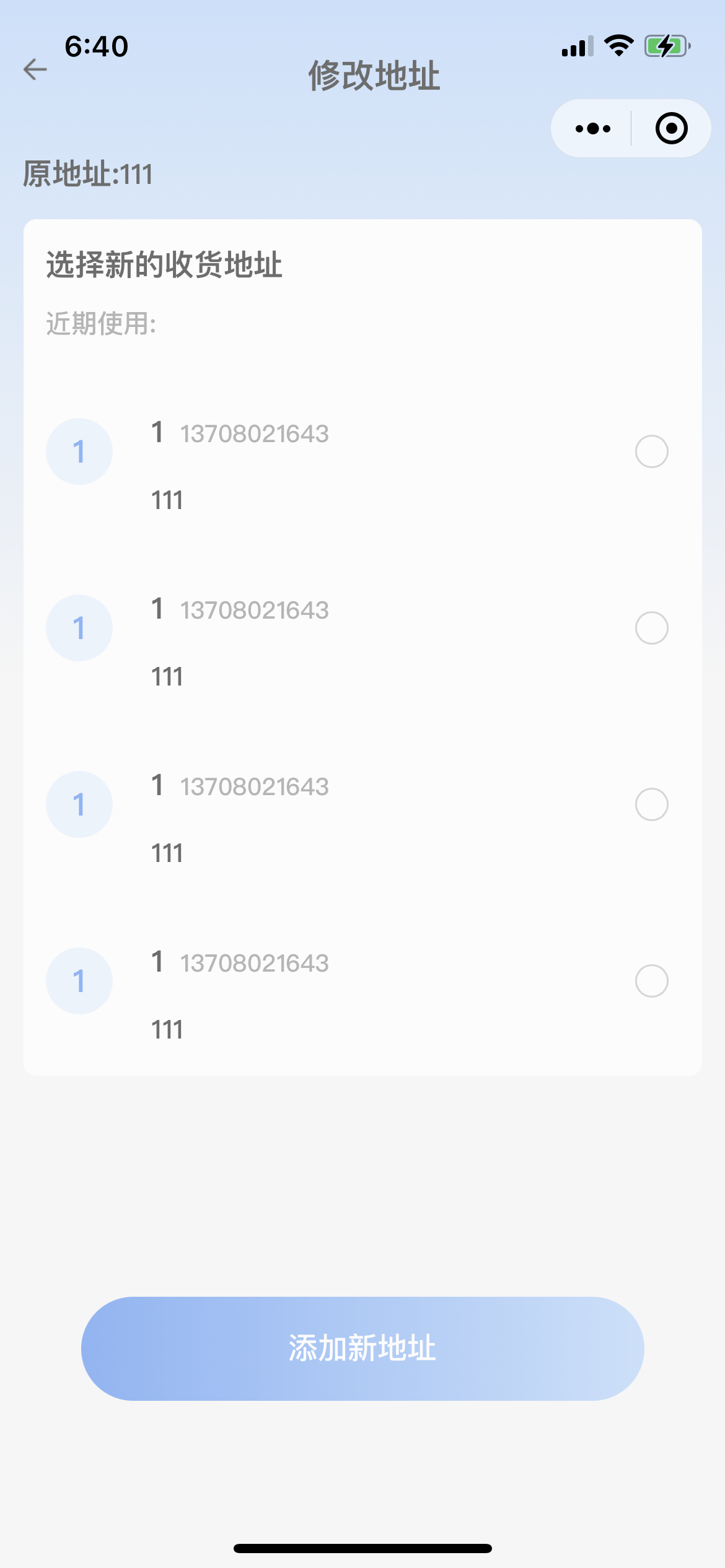Select the first address radio button
The height and width of the screenshot is (1568, 725).
click(651, 451)
